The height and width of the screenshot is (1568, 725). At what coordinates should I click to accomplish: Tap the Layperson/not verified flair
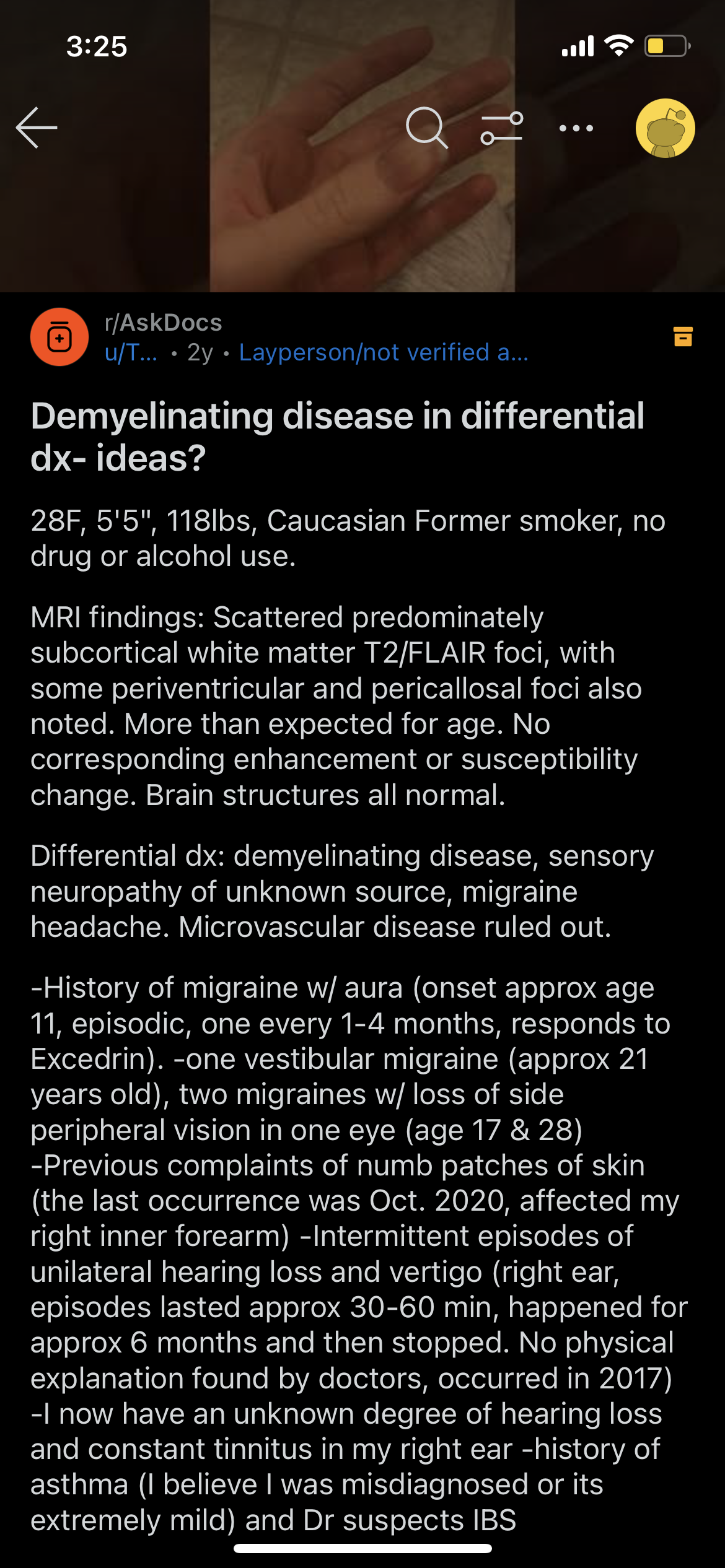click(383, 352)
